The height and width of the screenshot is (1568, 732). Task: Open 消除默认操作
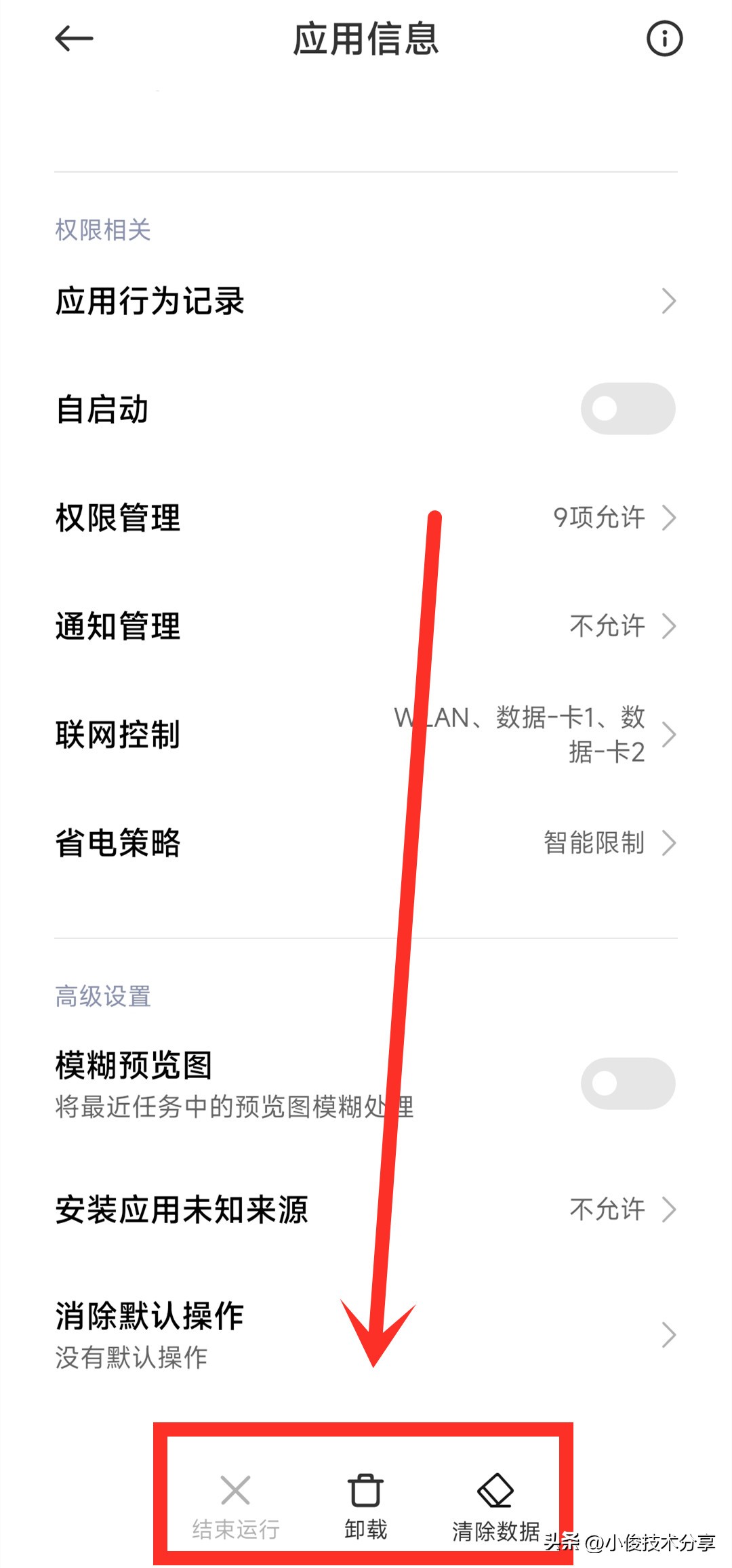[x=366, y=1335]
